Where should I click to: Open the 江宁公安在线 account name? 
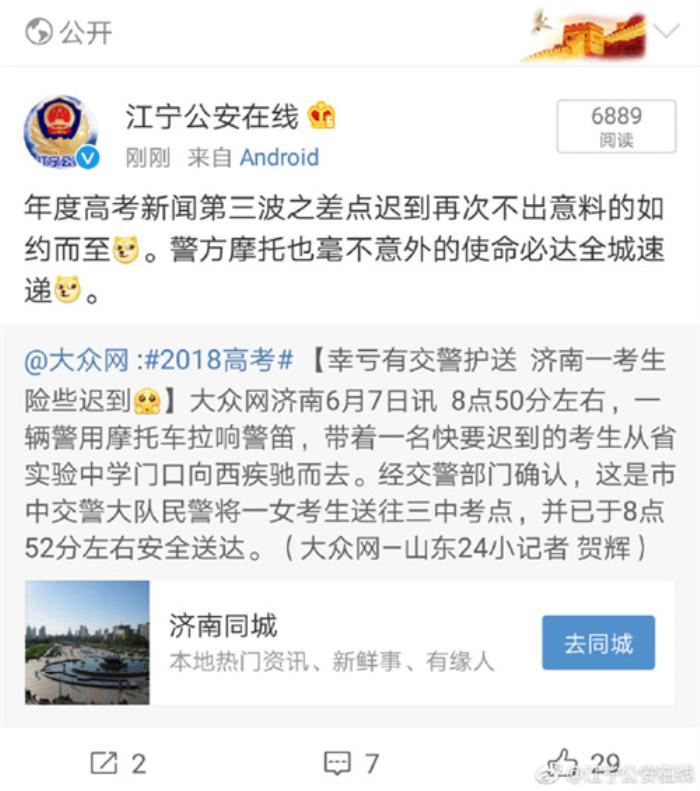[x=212, y=117]
